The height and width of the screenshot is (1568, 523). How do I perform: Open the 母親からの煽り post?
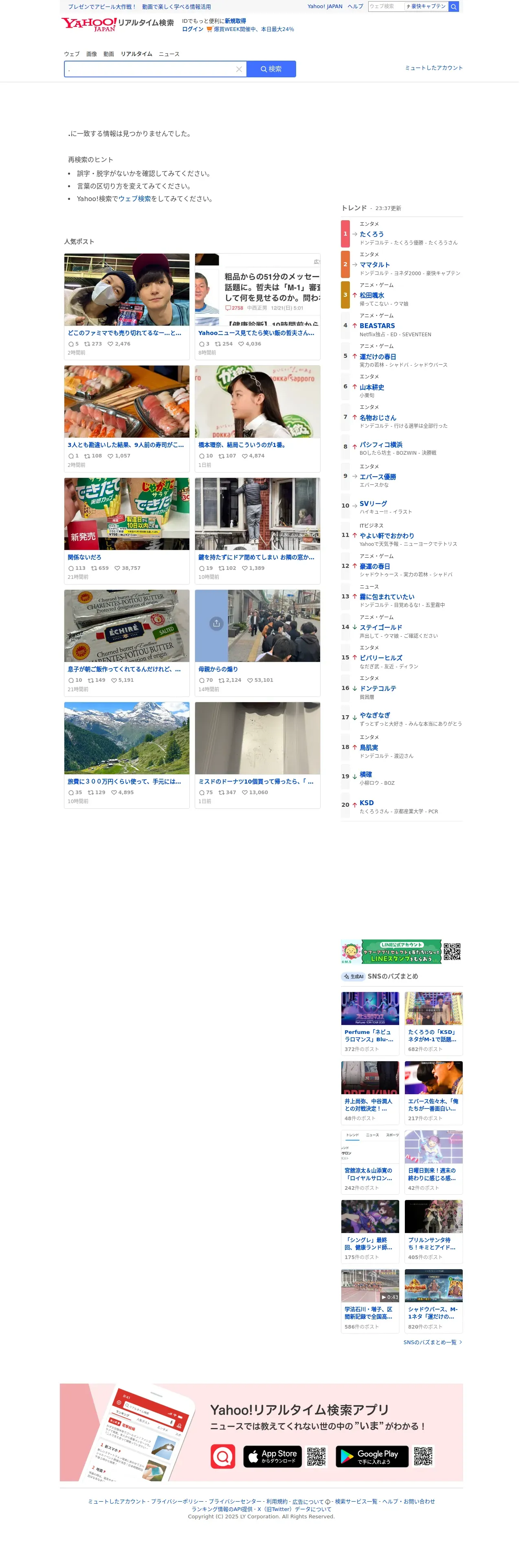(x=218, y=669)
